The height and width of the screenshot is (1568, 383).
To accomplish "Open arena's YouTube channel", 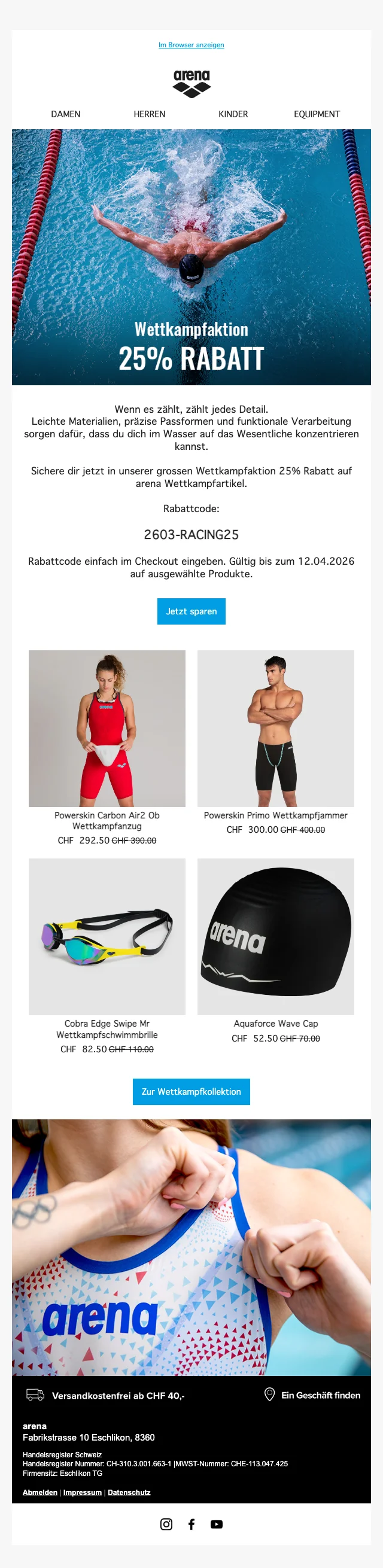I will [x=216, y=1524].
